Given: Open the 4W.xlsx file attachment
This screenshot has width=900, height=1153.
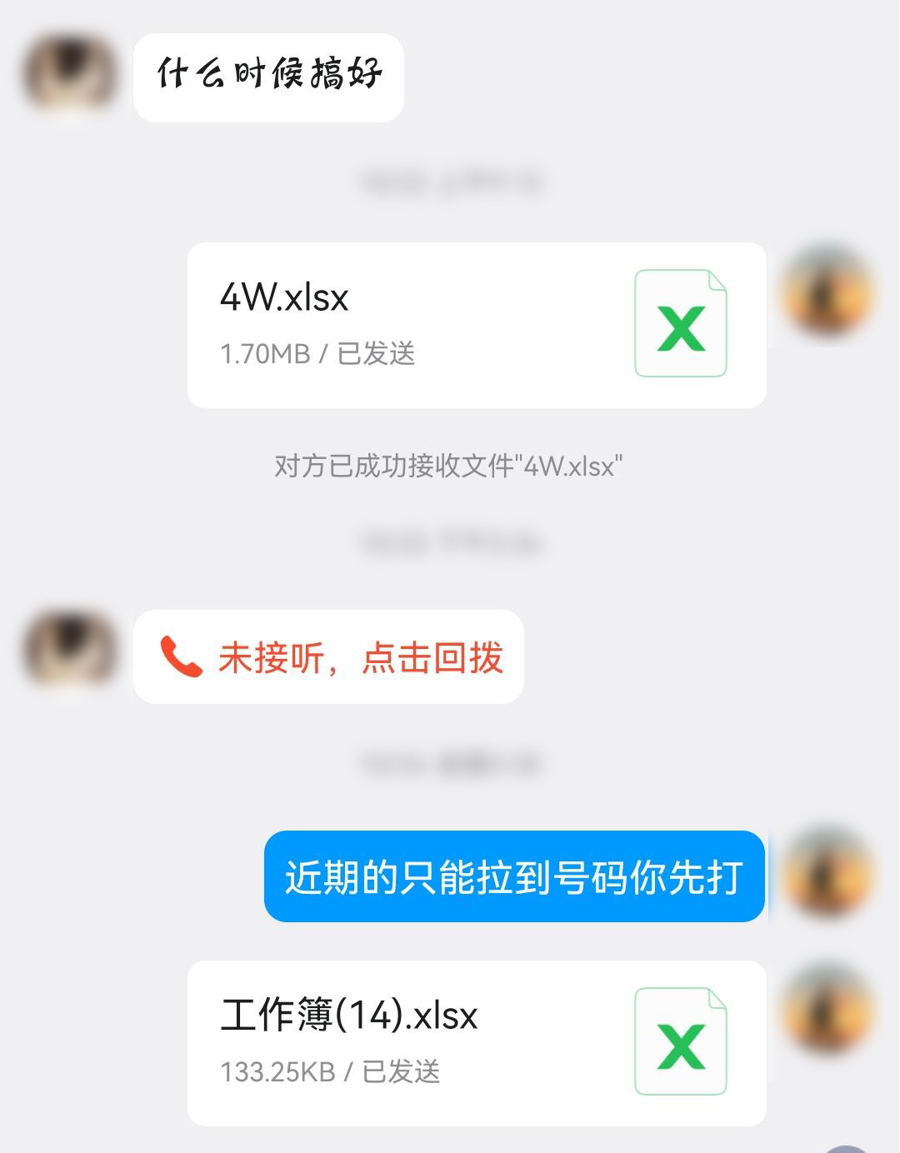Looking at the screenshot, I should pyautogui.click(x=476, y=325).
